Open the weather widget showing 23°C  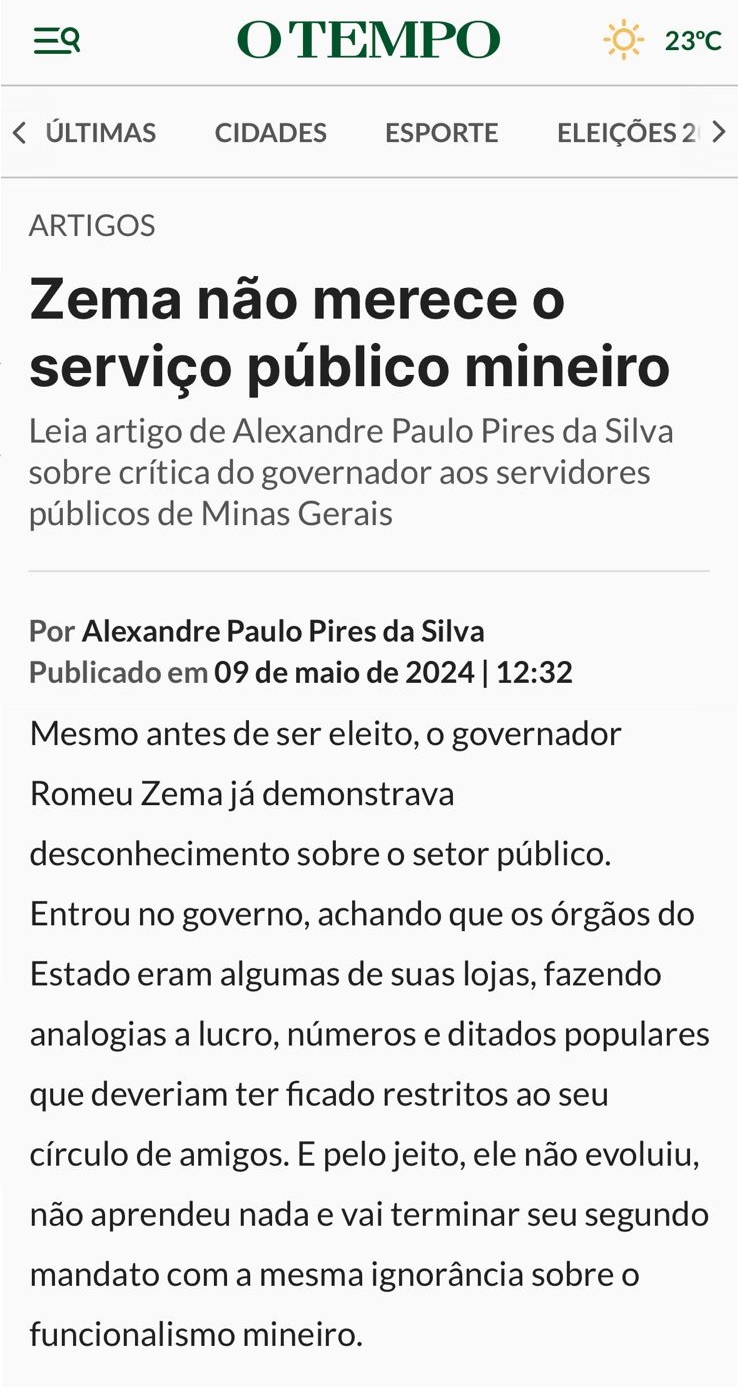pos(663,41)
